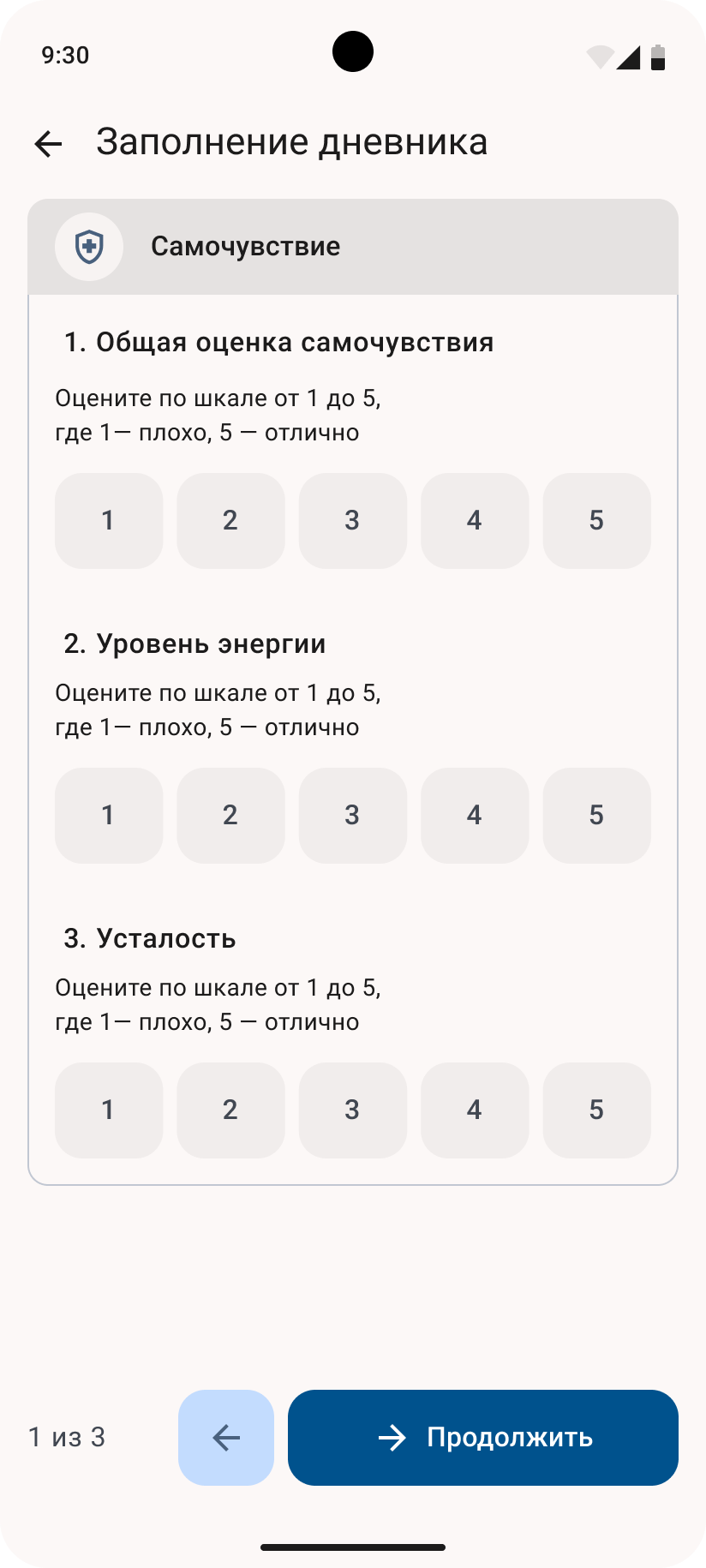Set Уровень энергии rating to 2

coord(230,815)
